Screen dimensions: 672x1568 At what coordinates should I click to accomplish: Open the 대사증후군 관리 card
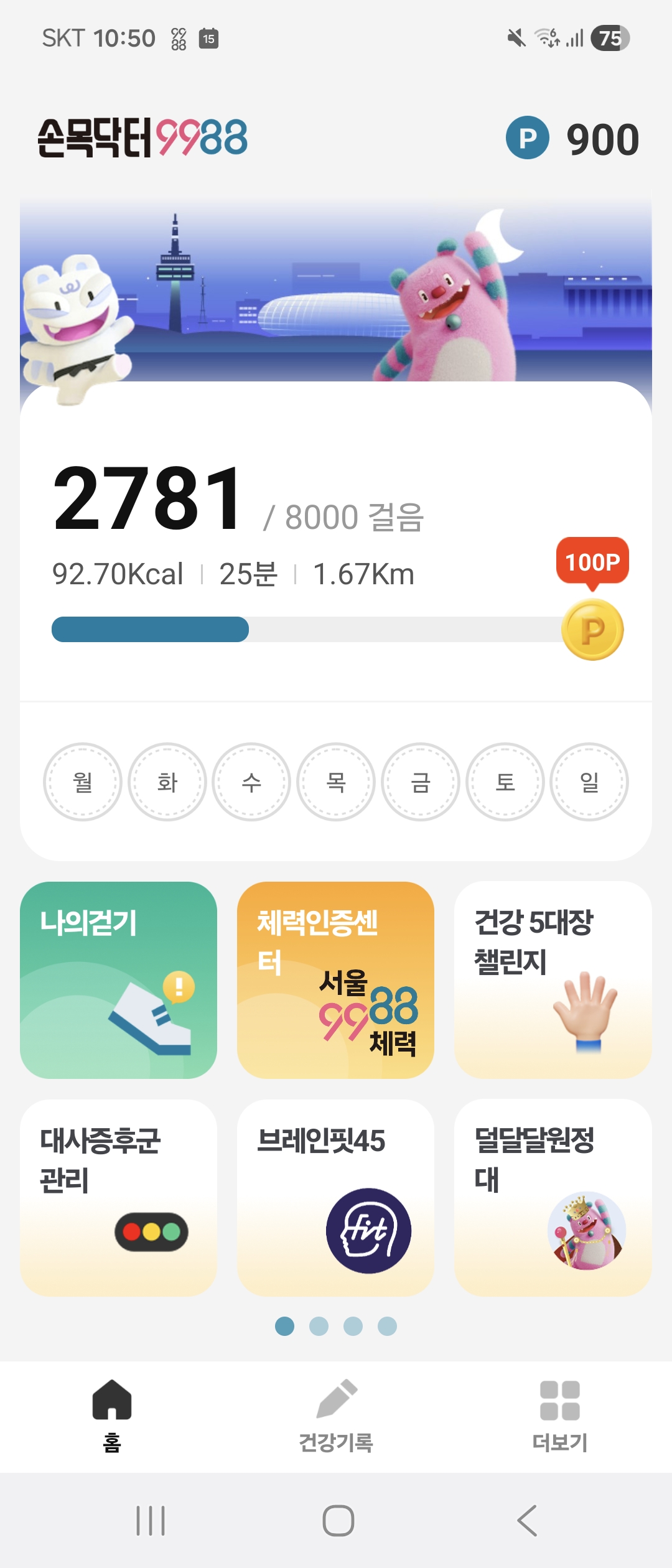tap(118, 1197)
